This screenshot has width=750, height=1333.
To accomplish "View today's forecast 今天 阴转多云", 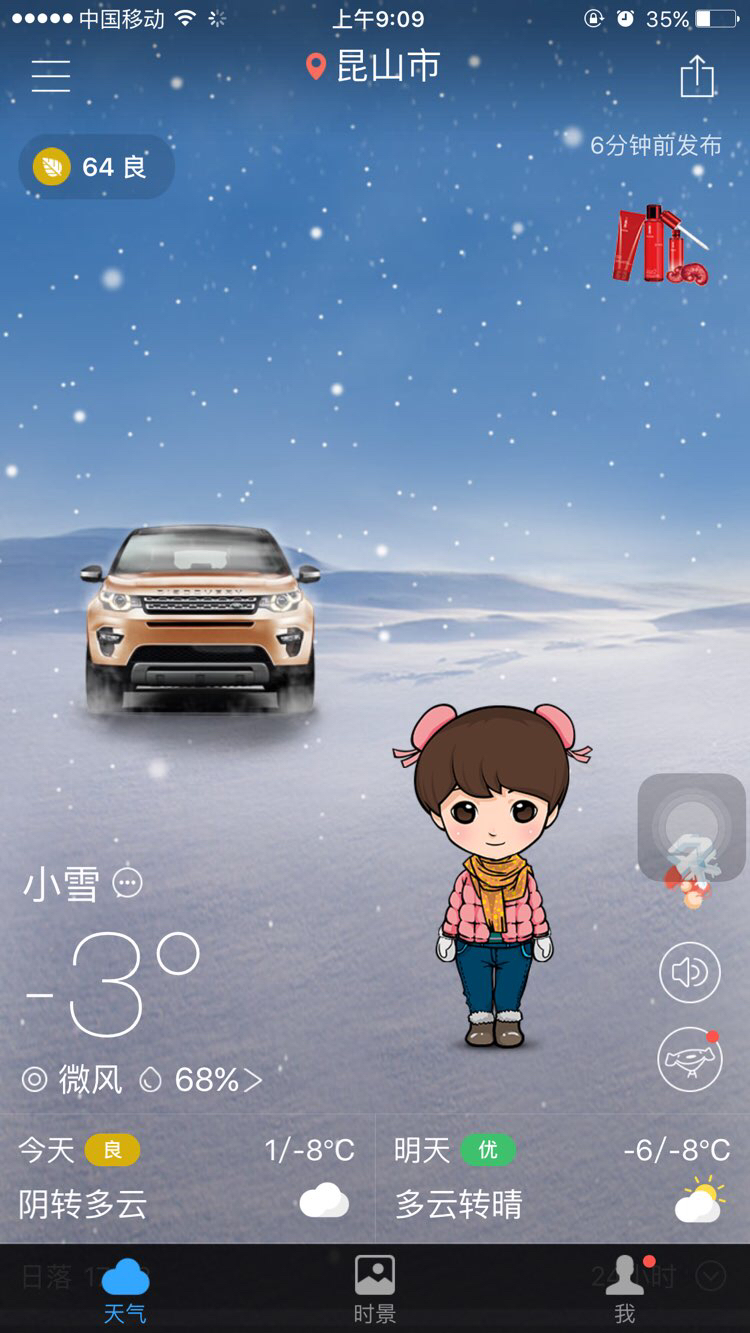I will coord(187,1179).
